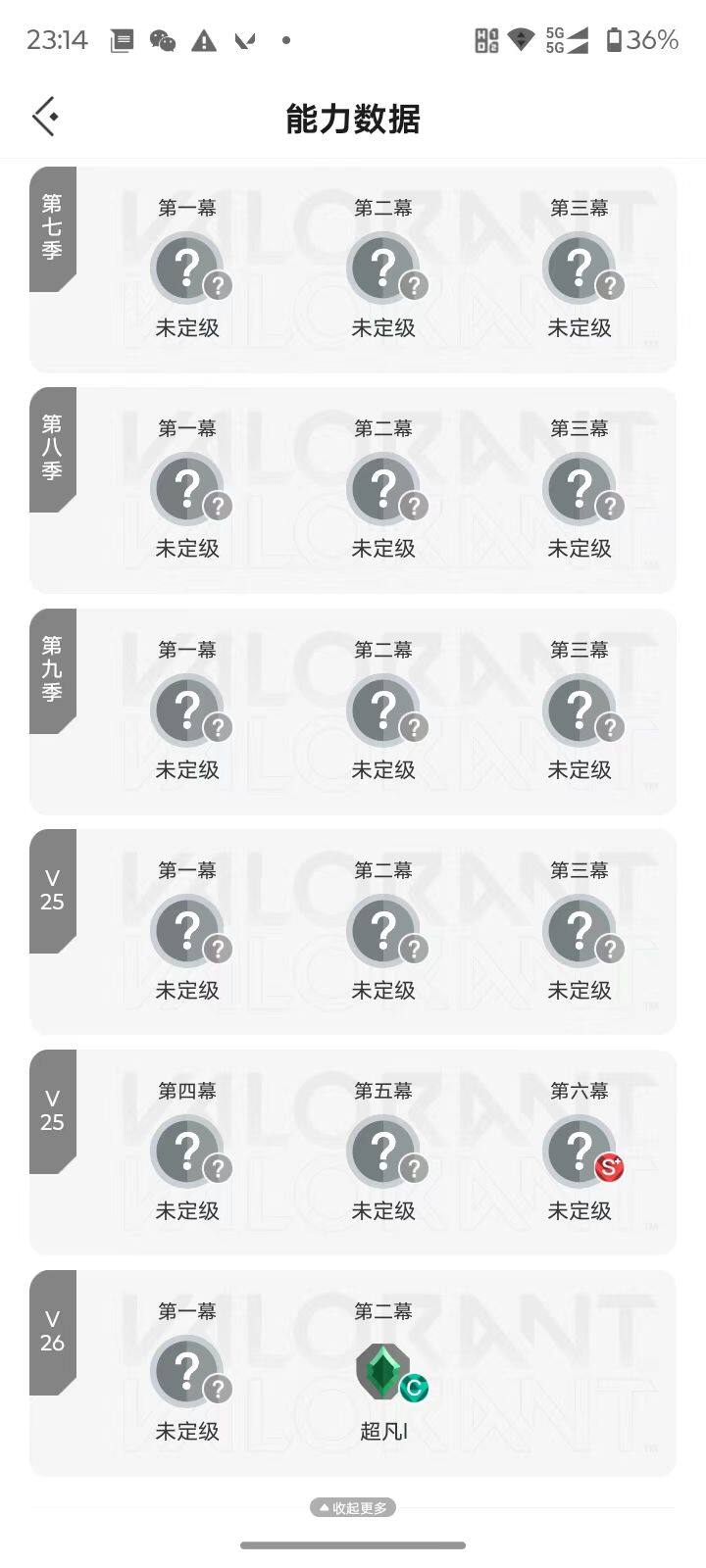Toggle the first V25 season panel
The width and height of the screenshot is (706, 1568).
pyautogui.click(x=52, y=892)
